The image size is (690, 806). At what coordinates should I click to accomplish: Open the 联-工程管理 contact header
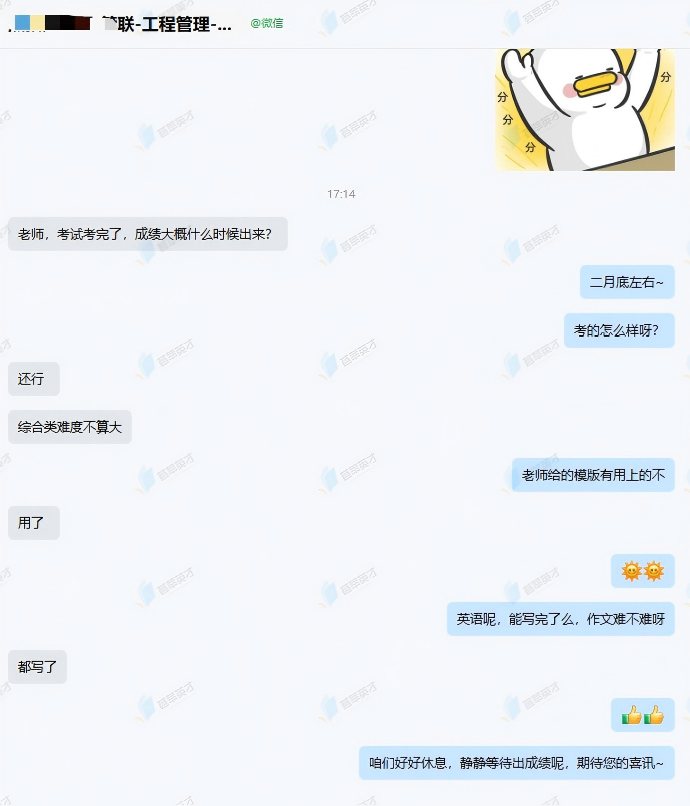tap(167, 24)
